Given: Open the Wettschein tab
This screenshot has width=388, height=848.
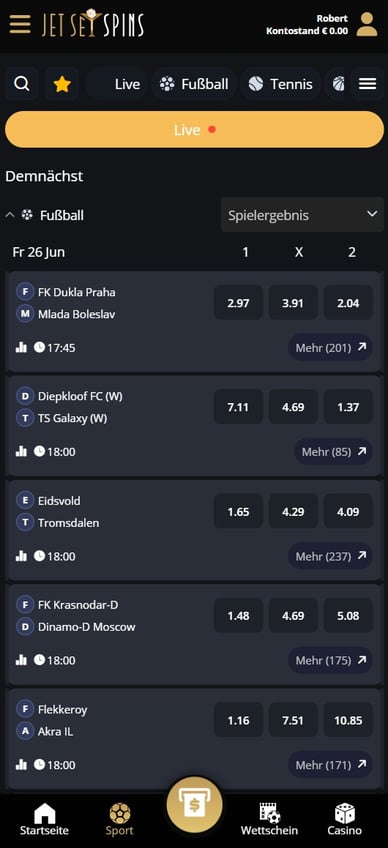Looking at the screenshot, I should point(269,819).
